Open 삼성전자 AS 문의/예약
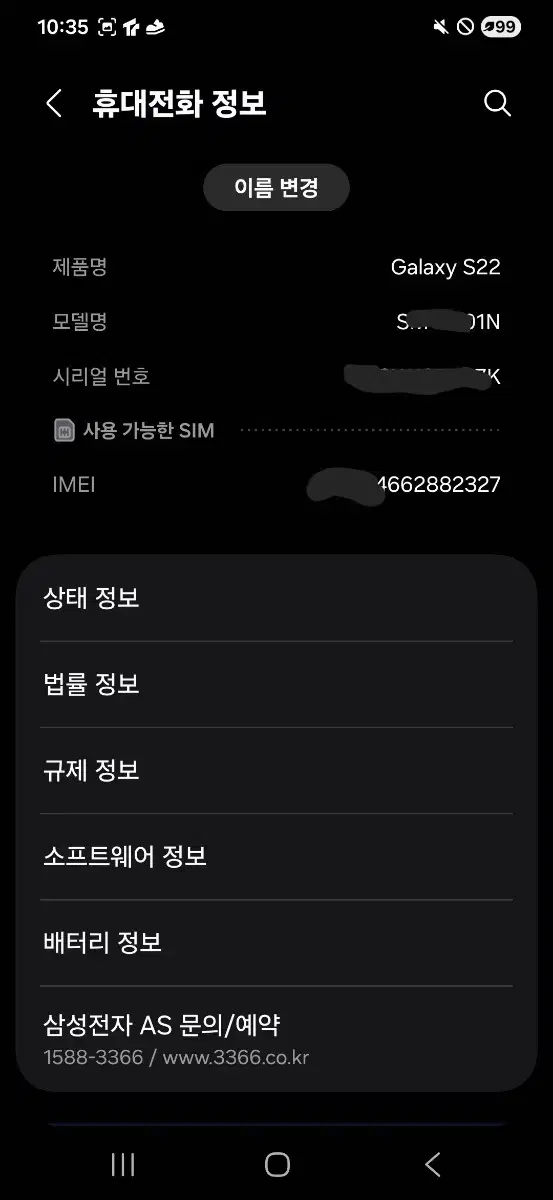 [276, 1039]
